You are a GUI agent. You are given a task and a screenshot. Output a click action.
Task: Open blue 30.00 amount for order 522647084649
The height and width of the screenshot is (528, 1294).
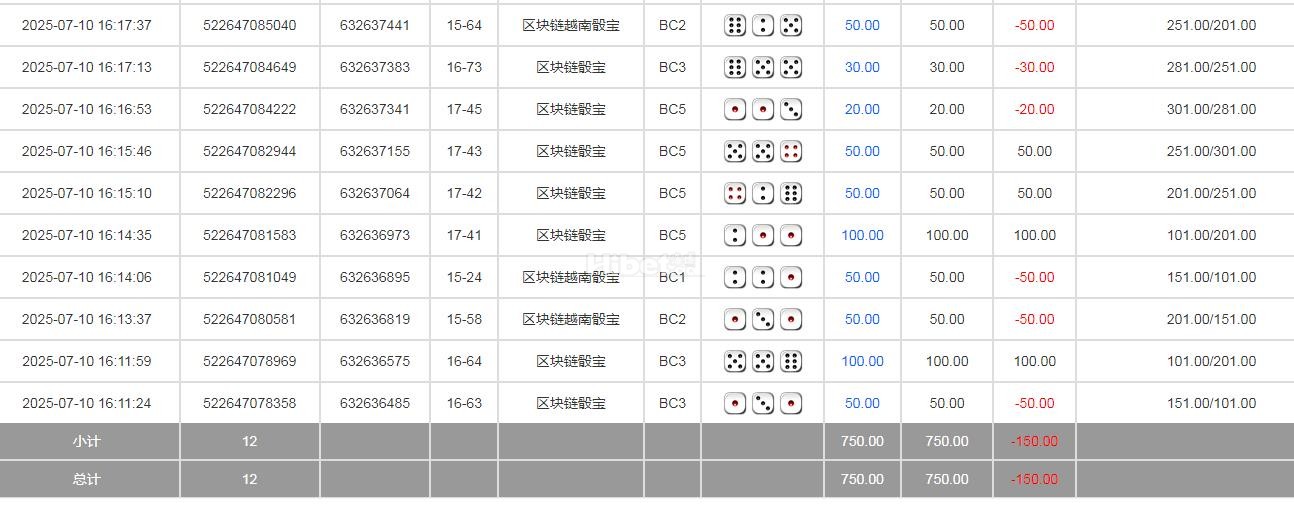tap(862, 67)
